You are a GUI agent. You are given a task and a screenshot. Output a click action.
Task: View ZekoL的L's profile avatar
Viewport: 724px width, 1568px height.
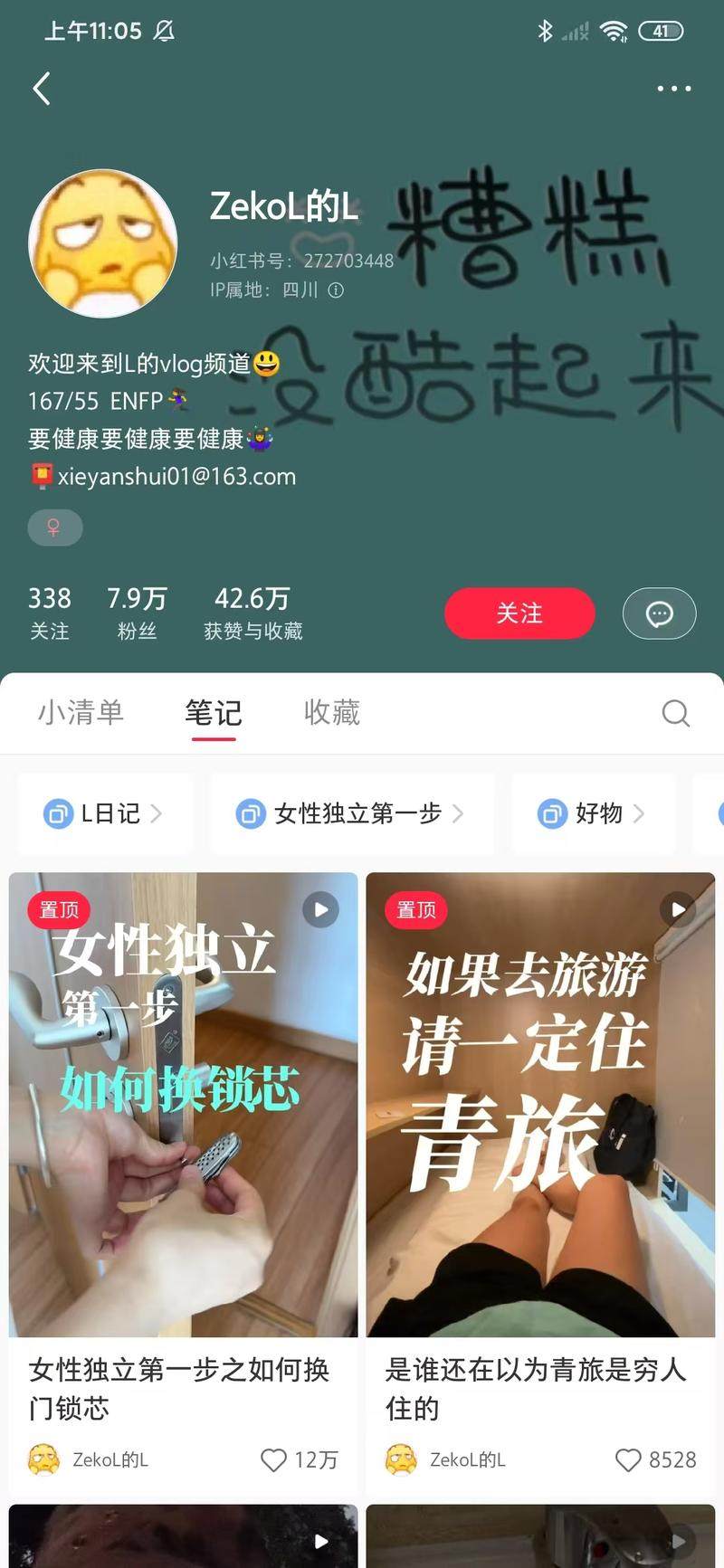tap(103, 243)
